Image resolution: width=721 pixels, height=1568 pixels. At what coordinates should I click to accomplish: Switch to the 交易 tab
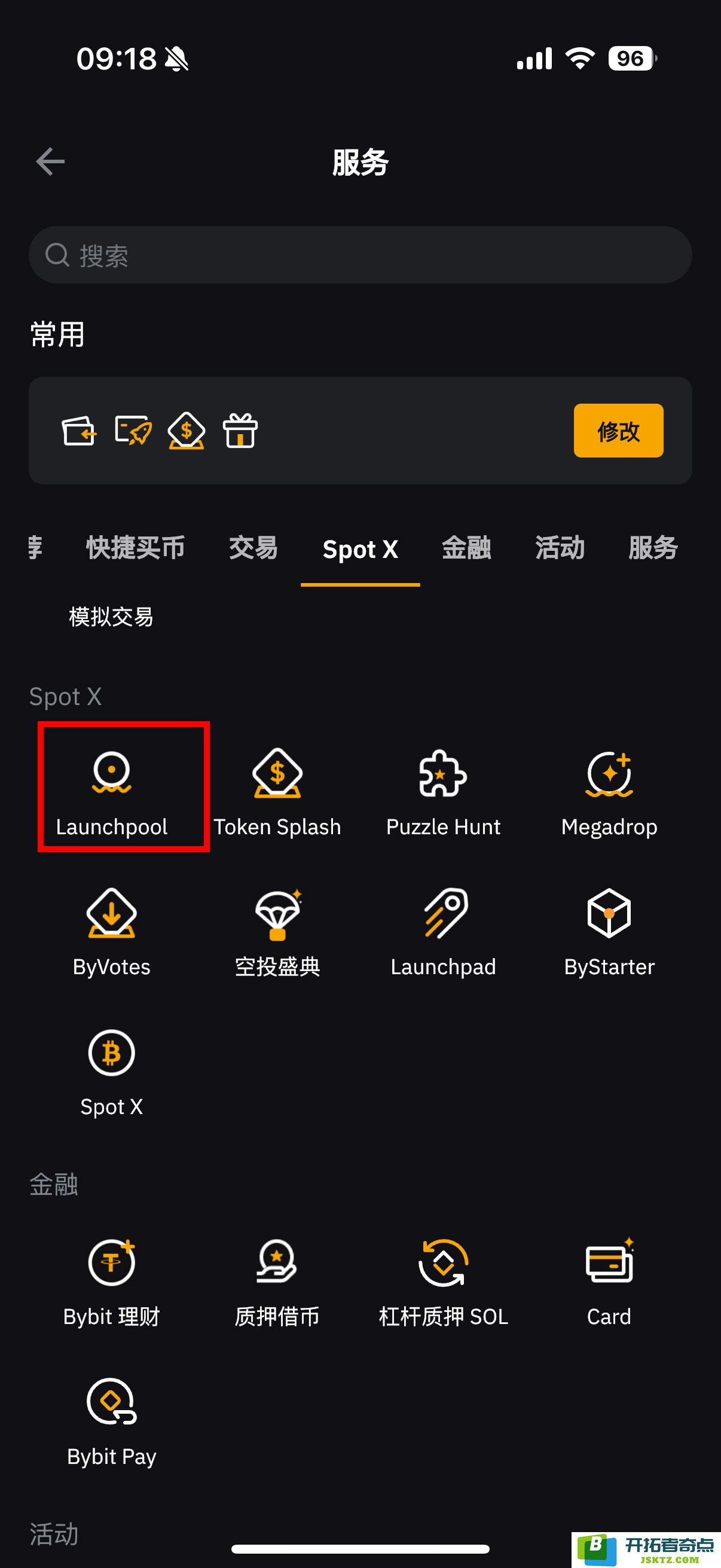(x=253, y=548)
